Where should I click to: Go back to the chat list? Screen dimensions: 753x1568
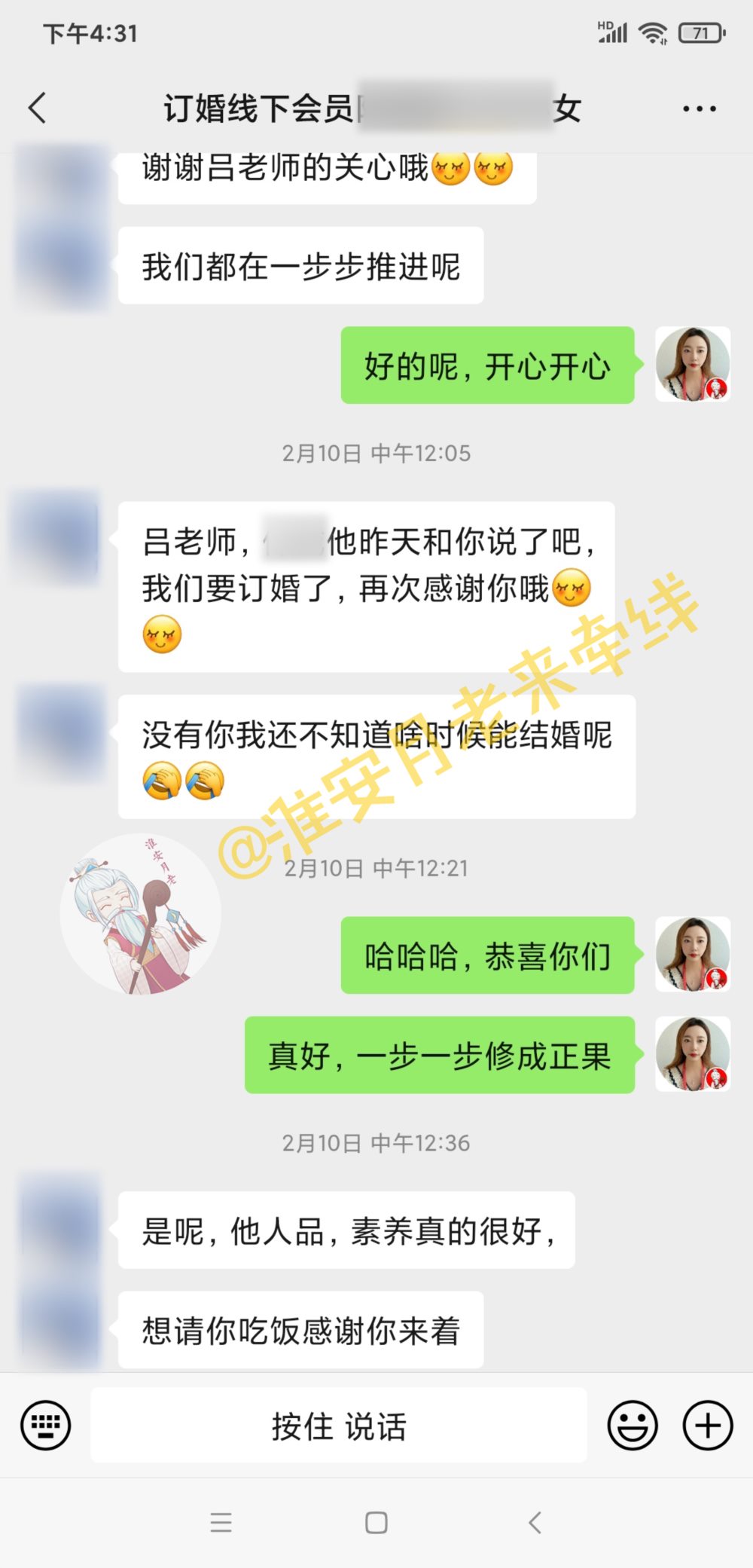[38, 108]
